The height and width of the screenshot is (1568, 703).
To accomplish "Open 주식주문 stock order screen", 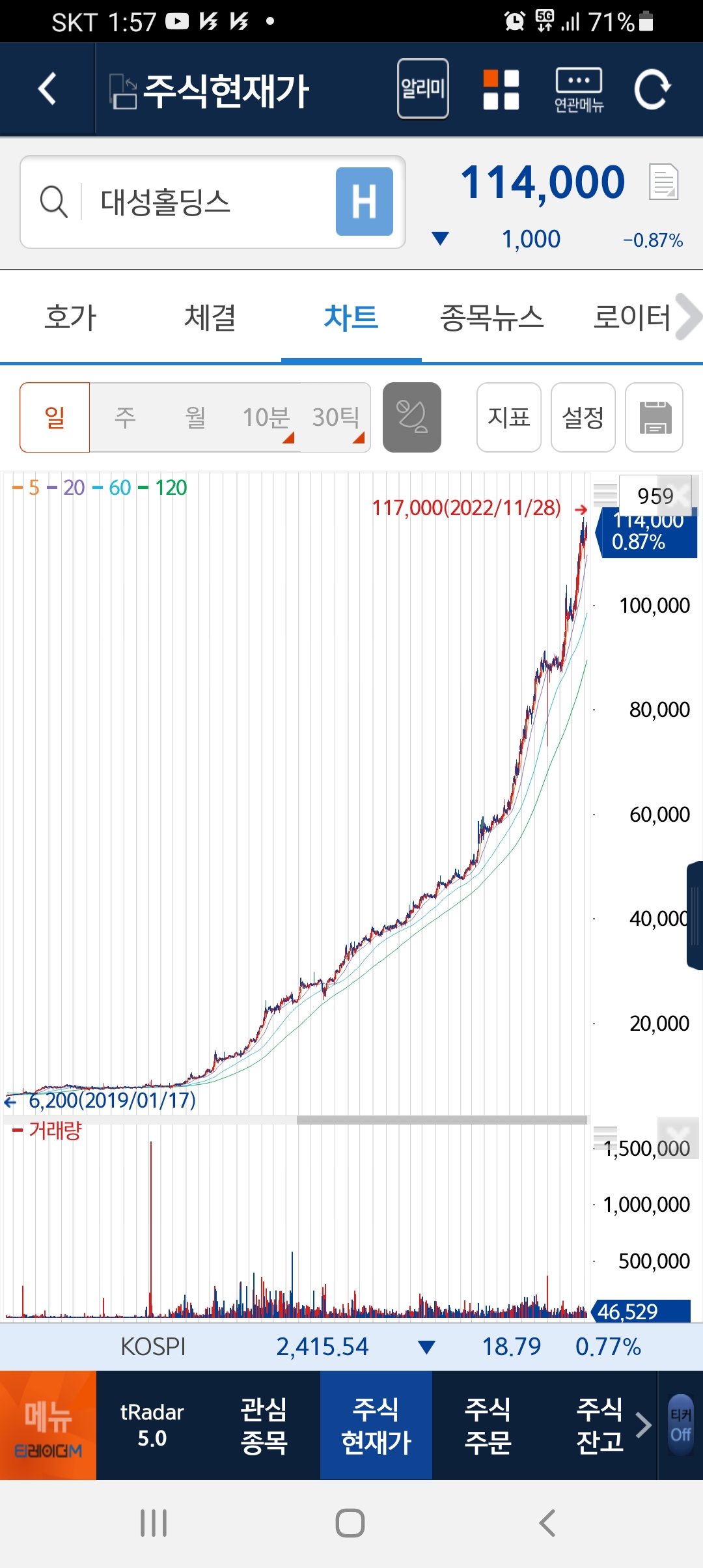I will click(x=488, y=1425).
